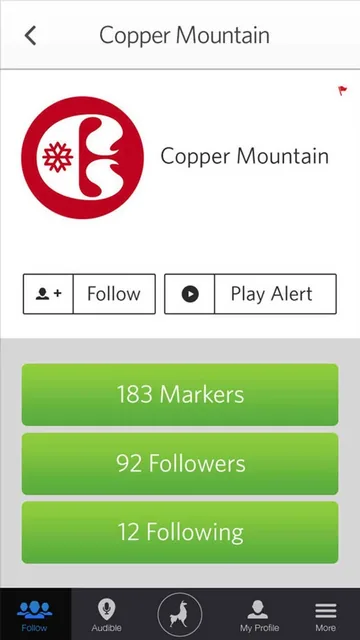This screenshot has height=640, width=360.
Task: Go back using the top-left arrow
Action: click(x=31, y=36)
